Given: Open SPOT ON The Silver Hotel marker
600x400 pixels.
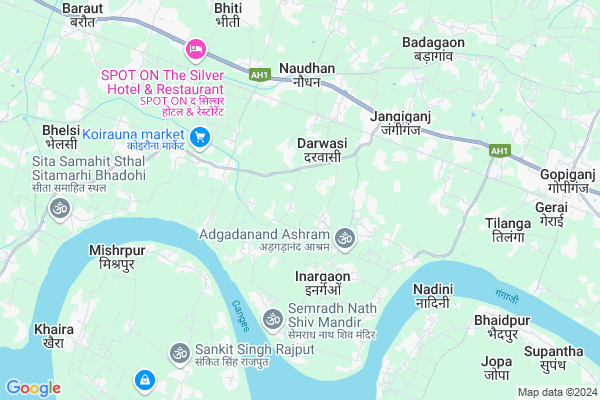Looking at the screenshot, I should tap(195, 48).
